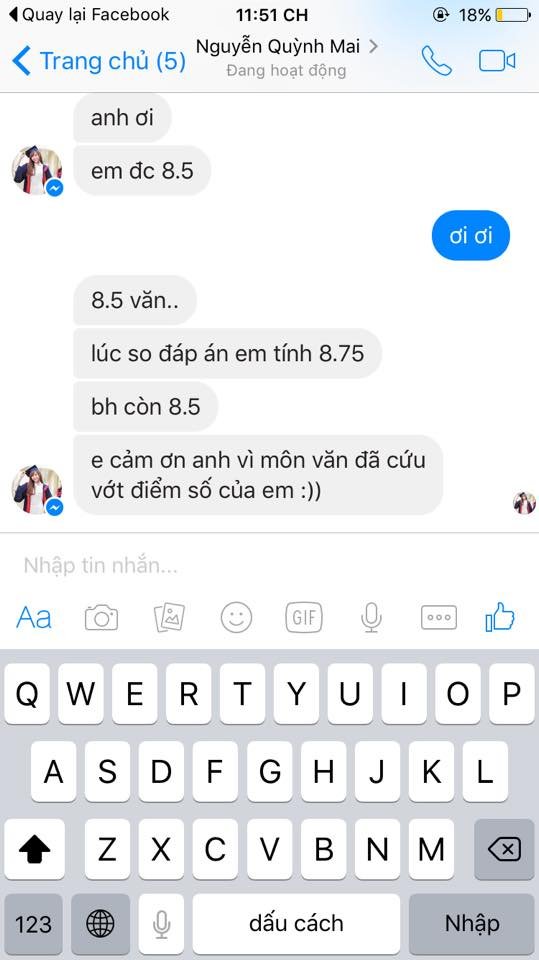Tap the Nhập return key

click(472, 924)
